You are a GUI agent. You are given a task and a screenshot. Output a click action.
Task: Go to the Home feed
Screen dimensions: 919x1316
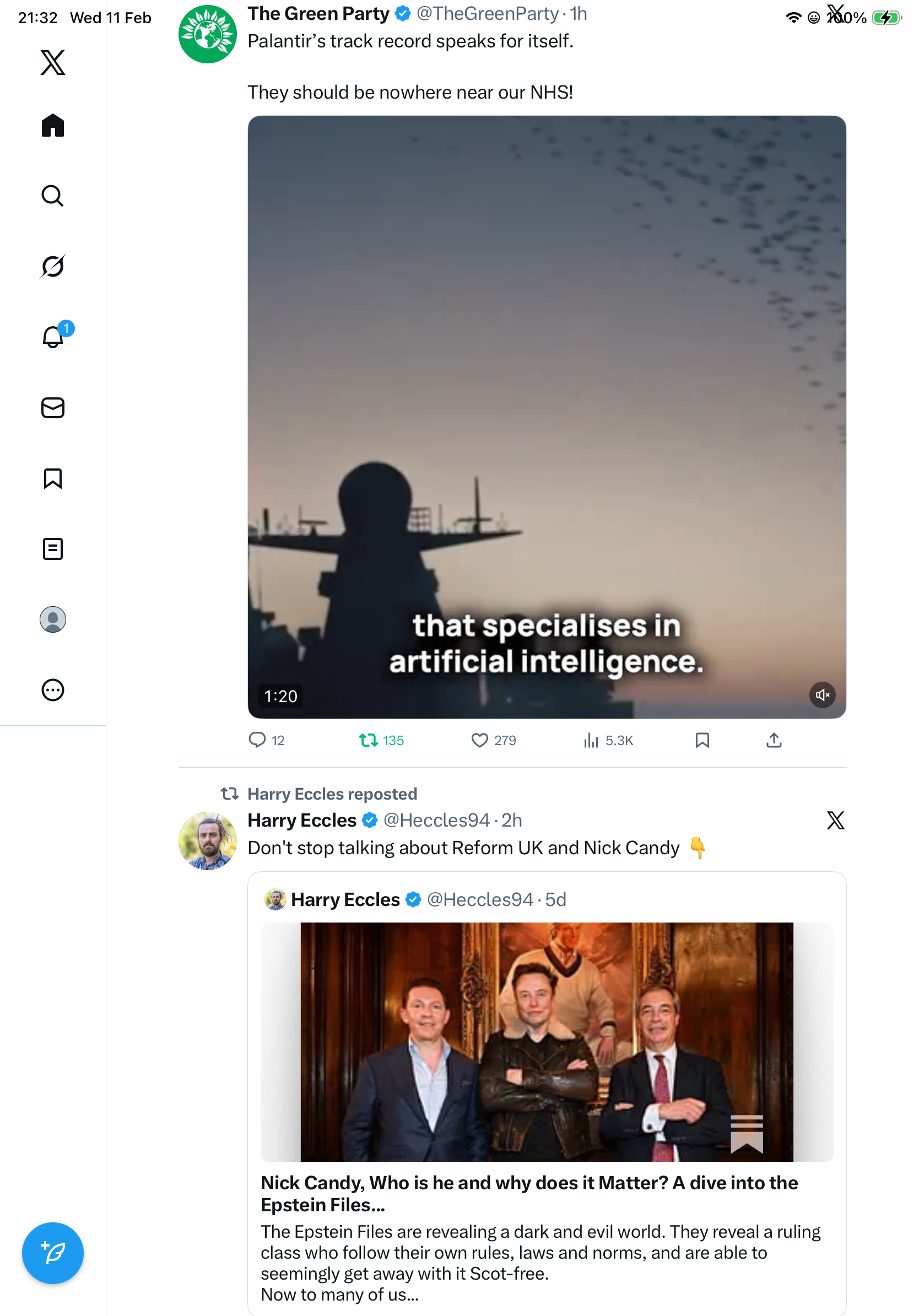click(x=53, y=125)
